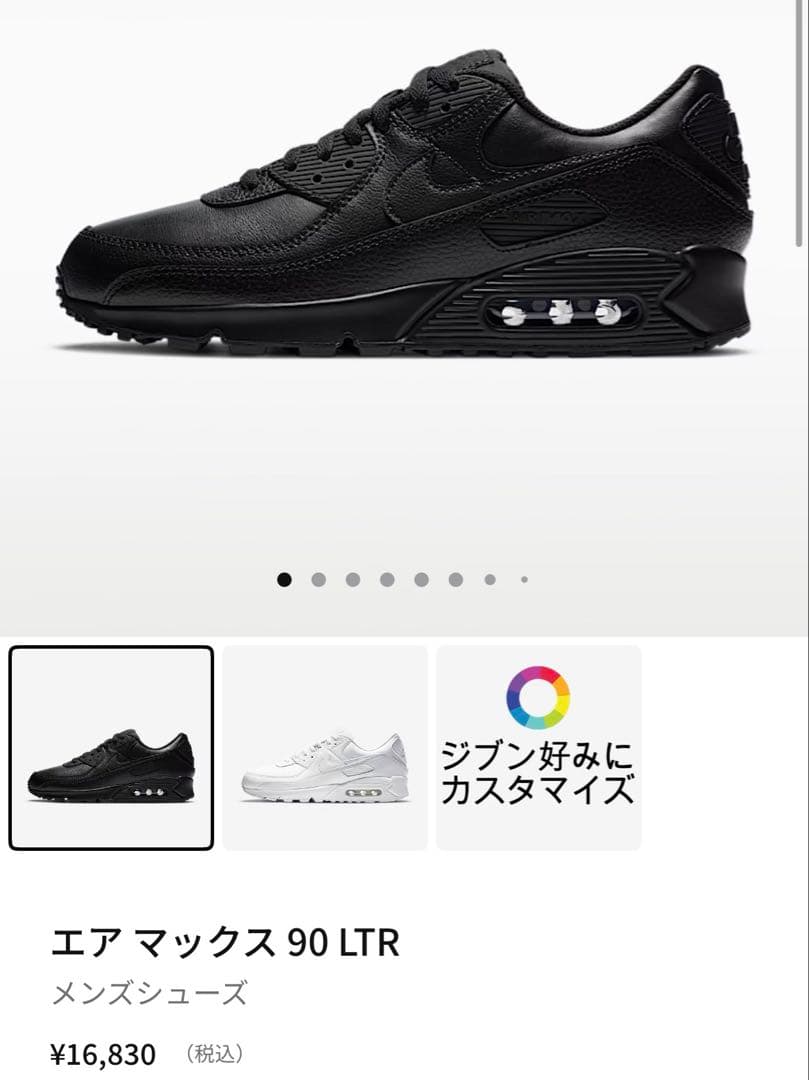Click the fourth carousel dot
The height and width of the screenshot is (1080, 809).
(386, 576)
